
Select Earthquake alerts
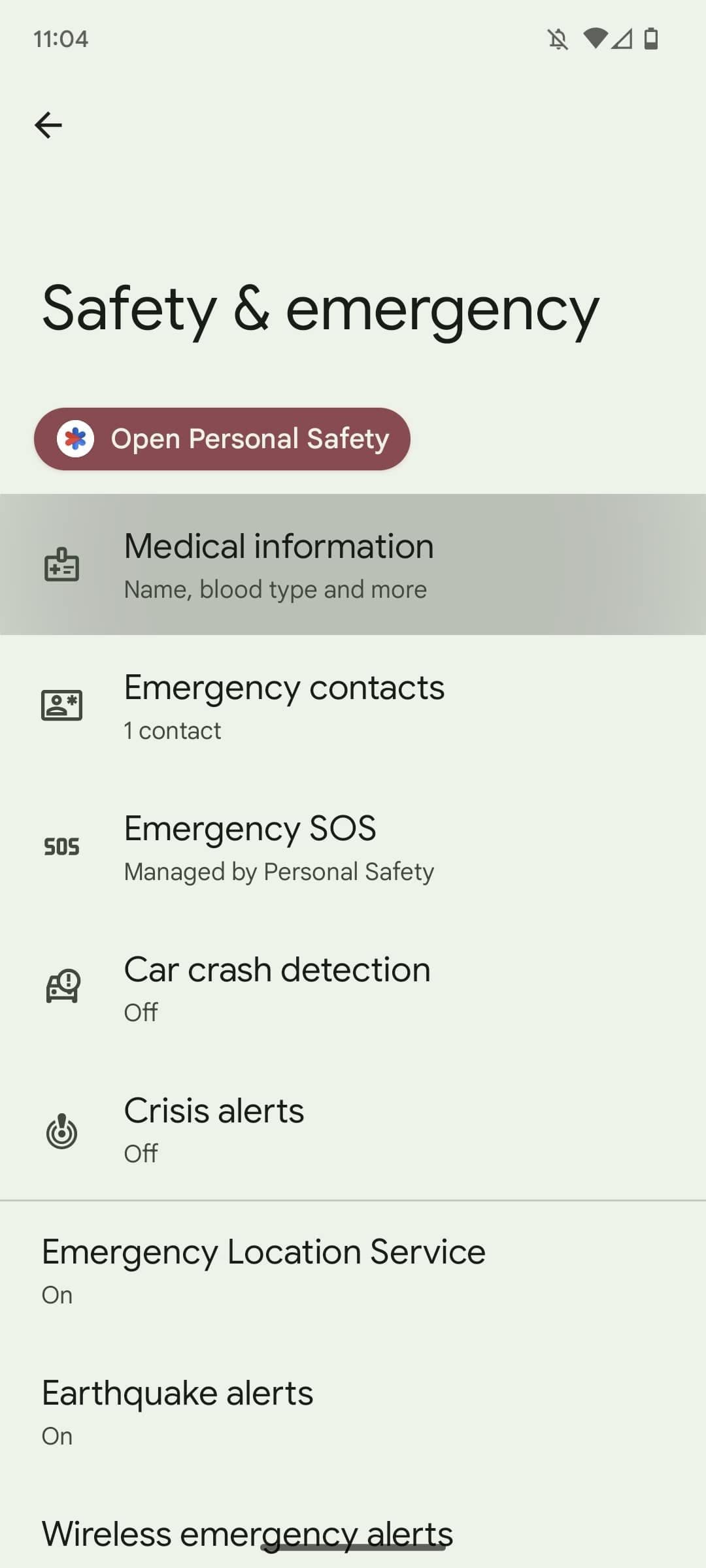click(353, 1412)
